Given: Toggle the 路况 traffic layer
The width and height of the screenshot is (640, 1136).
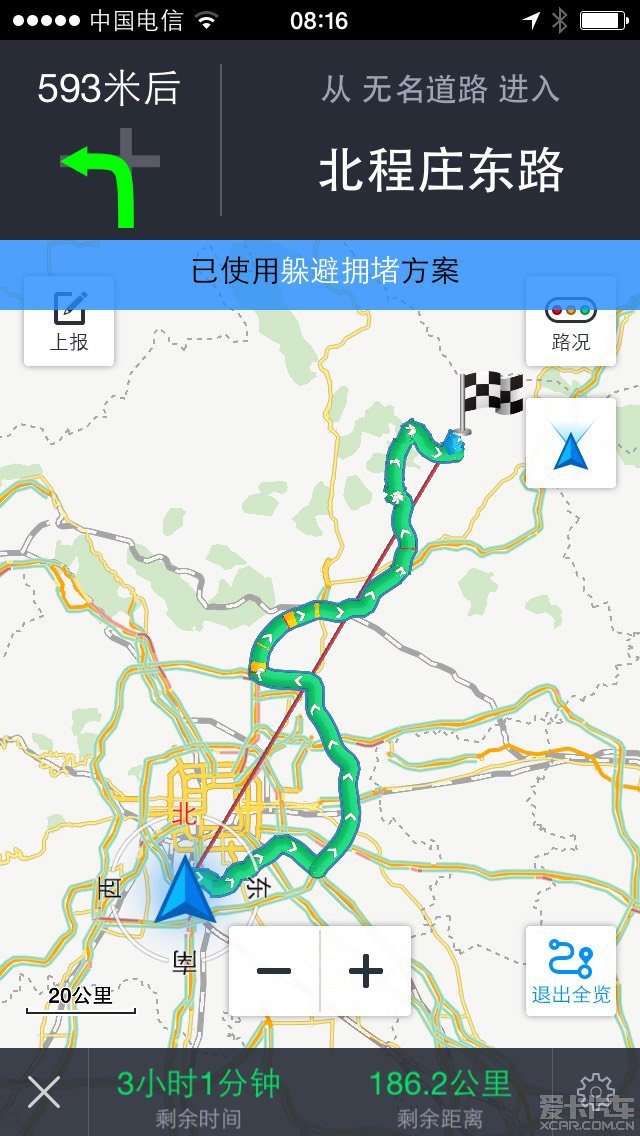Looking at the screenshot, I should click(570, 322).
